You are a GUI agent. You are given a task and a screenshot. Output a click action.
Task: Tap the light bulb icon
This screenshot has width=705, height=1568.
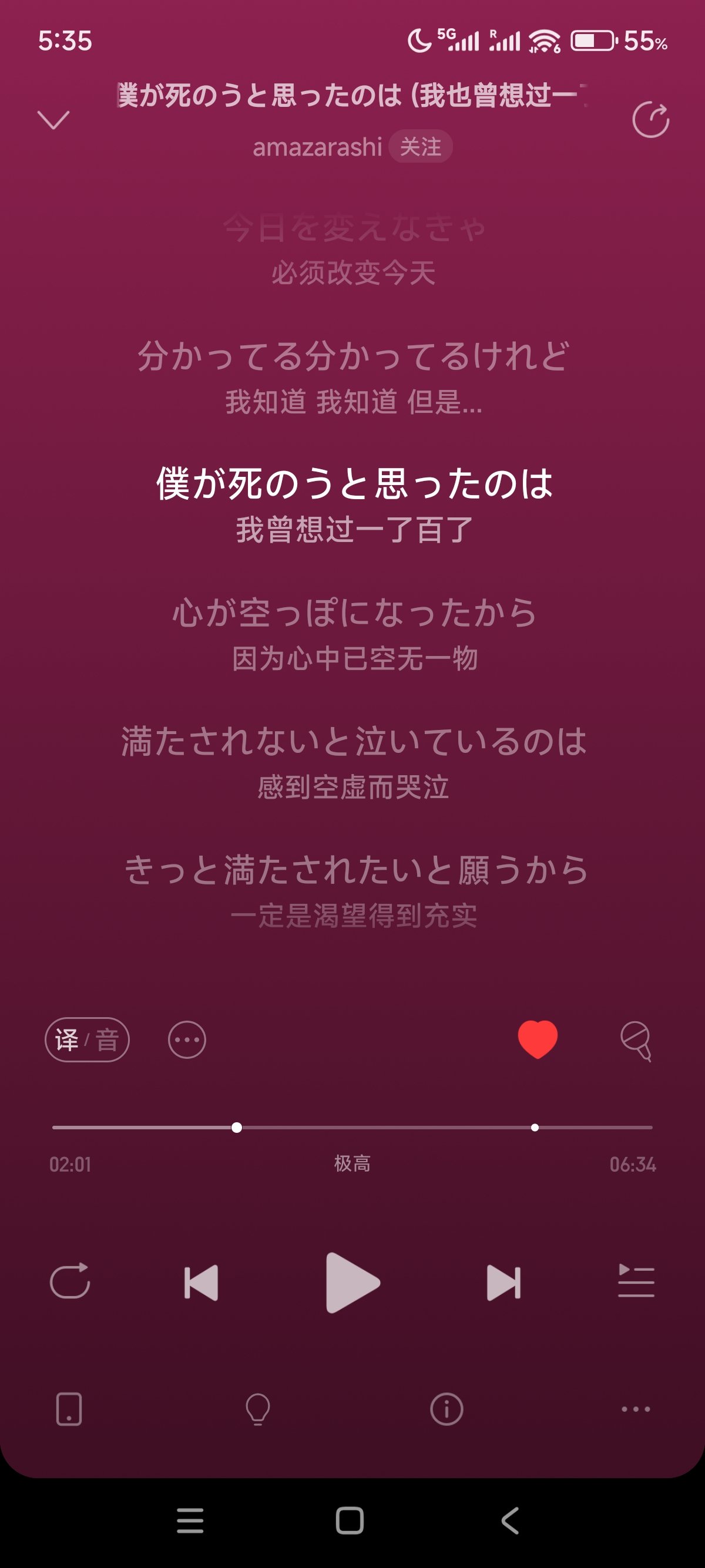tap(257, 1409)
